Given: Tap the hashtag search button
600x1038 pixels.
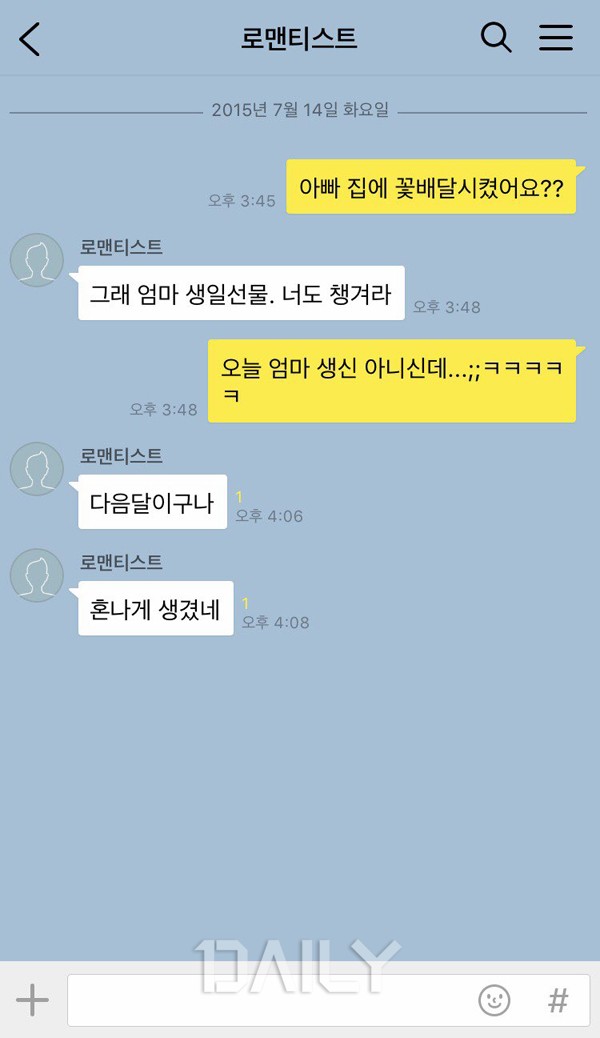Looking at the screenshot, I should (x=558, y=999).
